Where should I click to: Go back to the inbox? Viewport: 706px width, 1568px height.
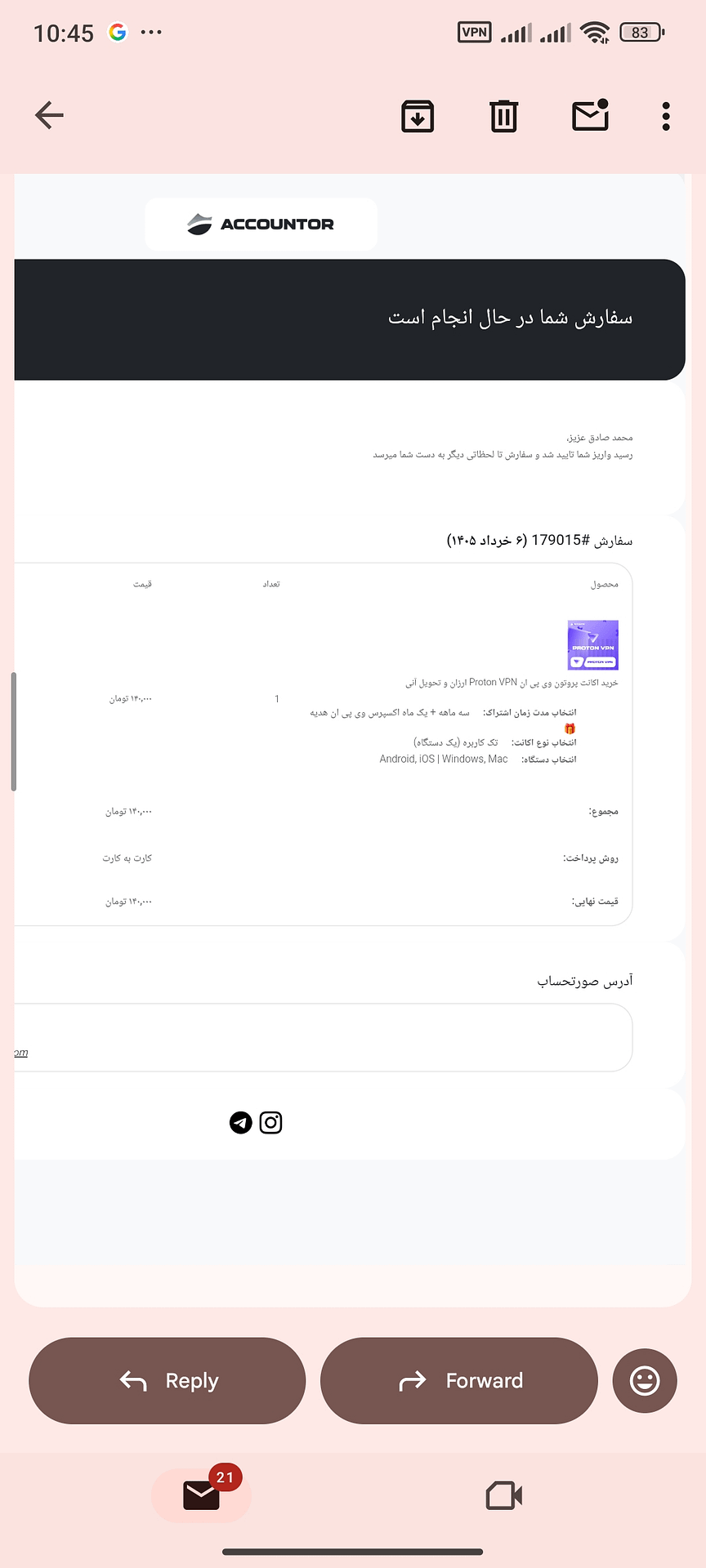(49, 116)
